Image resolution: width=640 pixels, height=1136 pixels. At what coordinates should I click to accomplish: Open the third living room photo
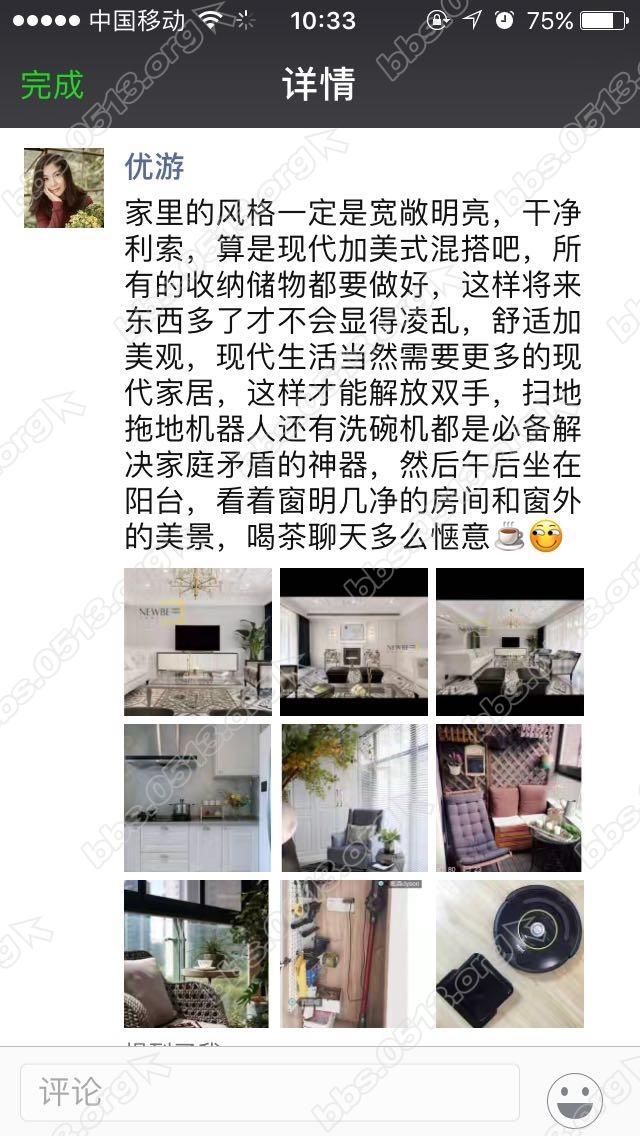click(x=509, y=641)
